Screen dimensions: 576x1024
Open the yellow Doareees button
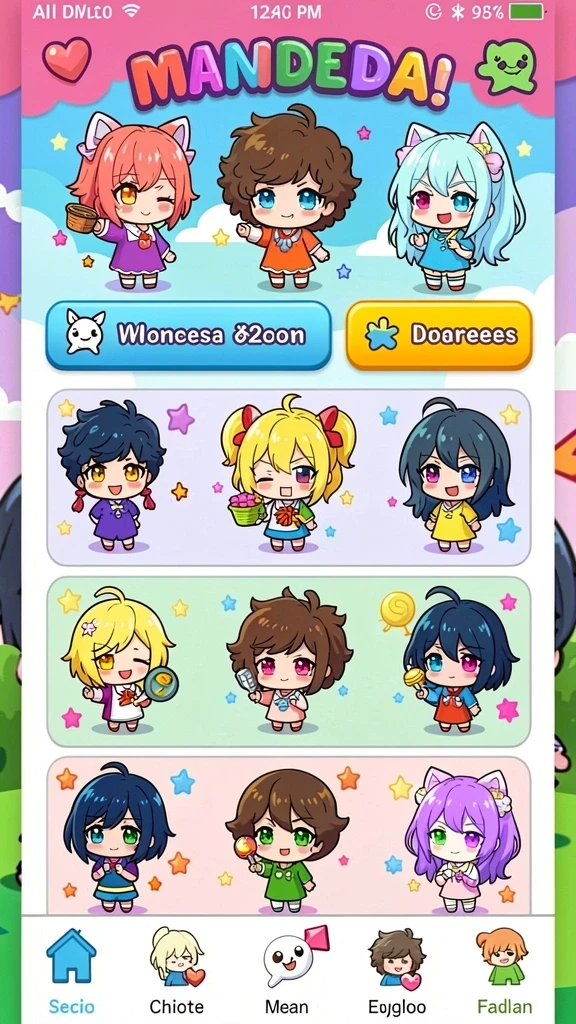click(x=439, y=336)
